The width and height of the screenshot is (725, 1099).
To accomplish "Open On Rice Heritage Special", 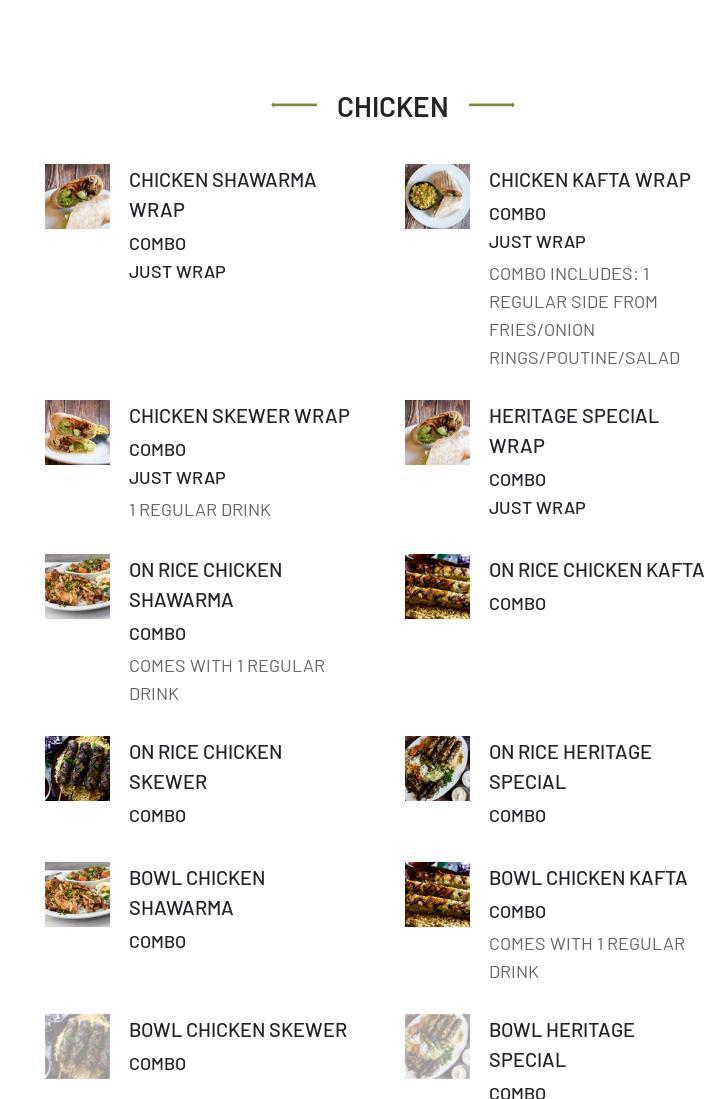I will 569,766.
